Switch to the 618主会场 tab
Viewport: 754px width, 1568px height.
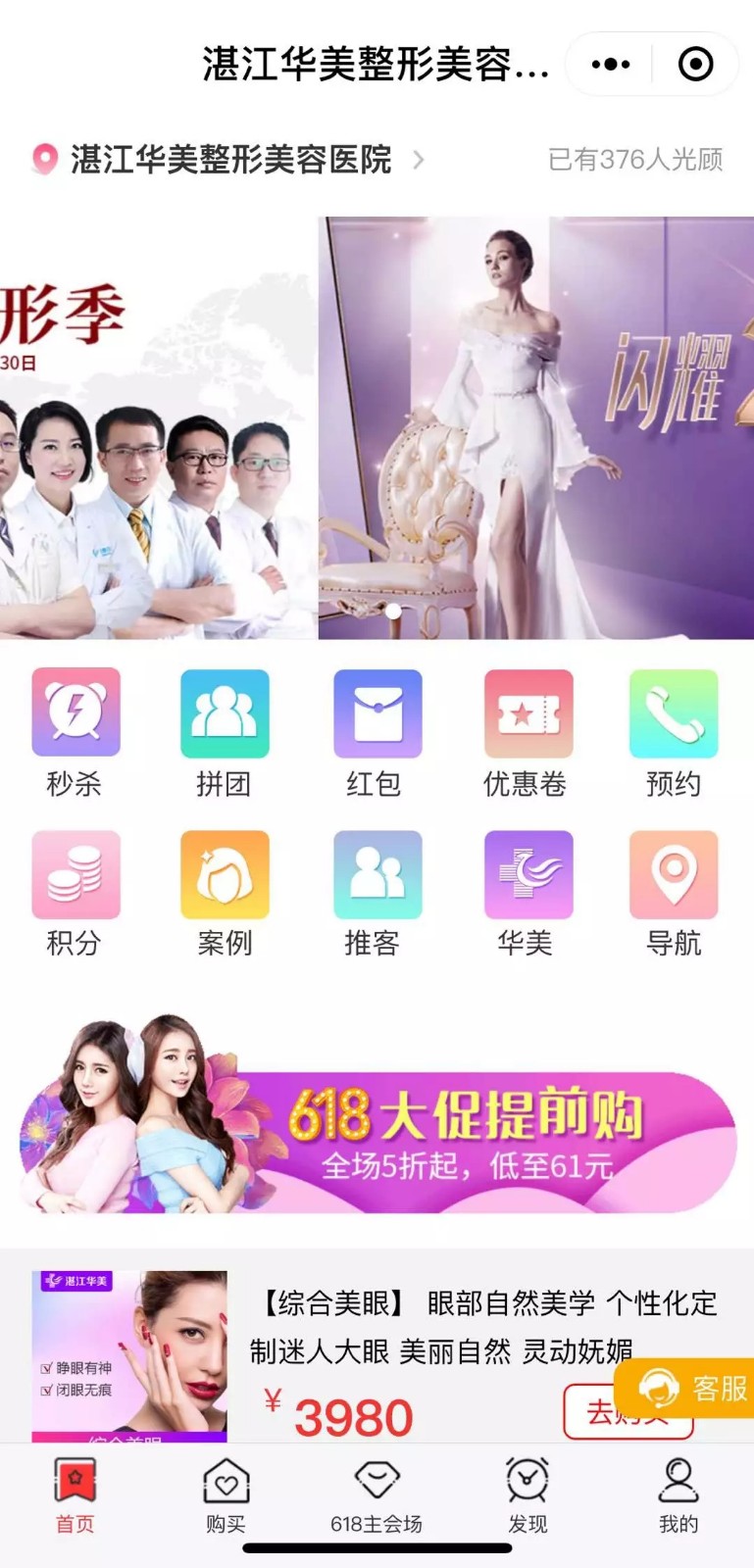coord(377,1494)
